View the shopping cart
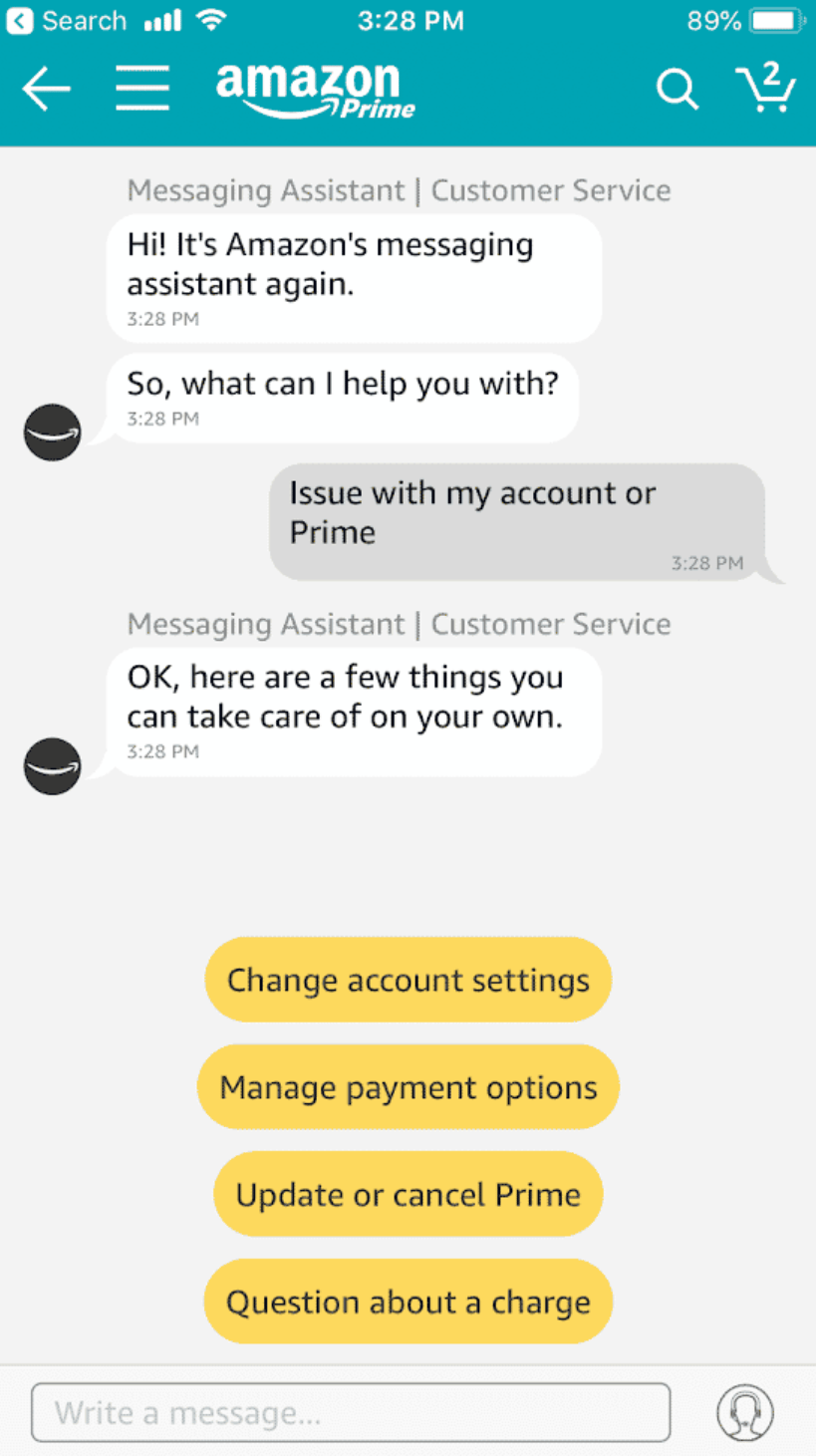The width and height of the screenshot is (816, 1456). pyautogui.click(x=765, y=87)
